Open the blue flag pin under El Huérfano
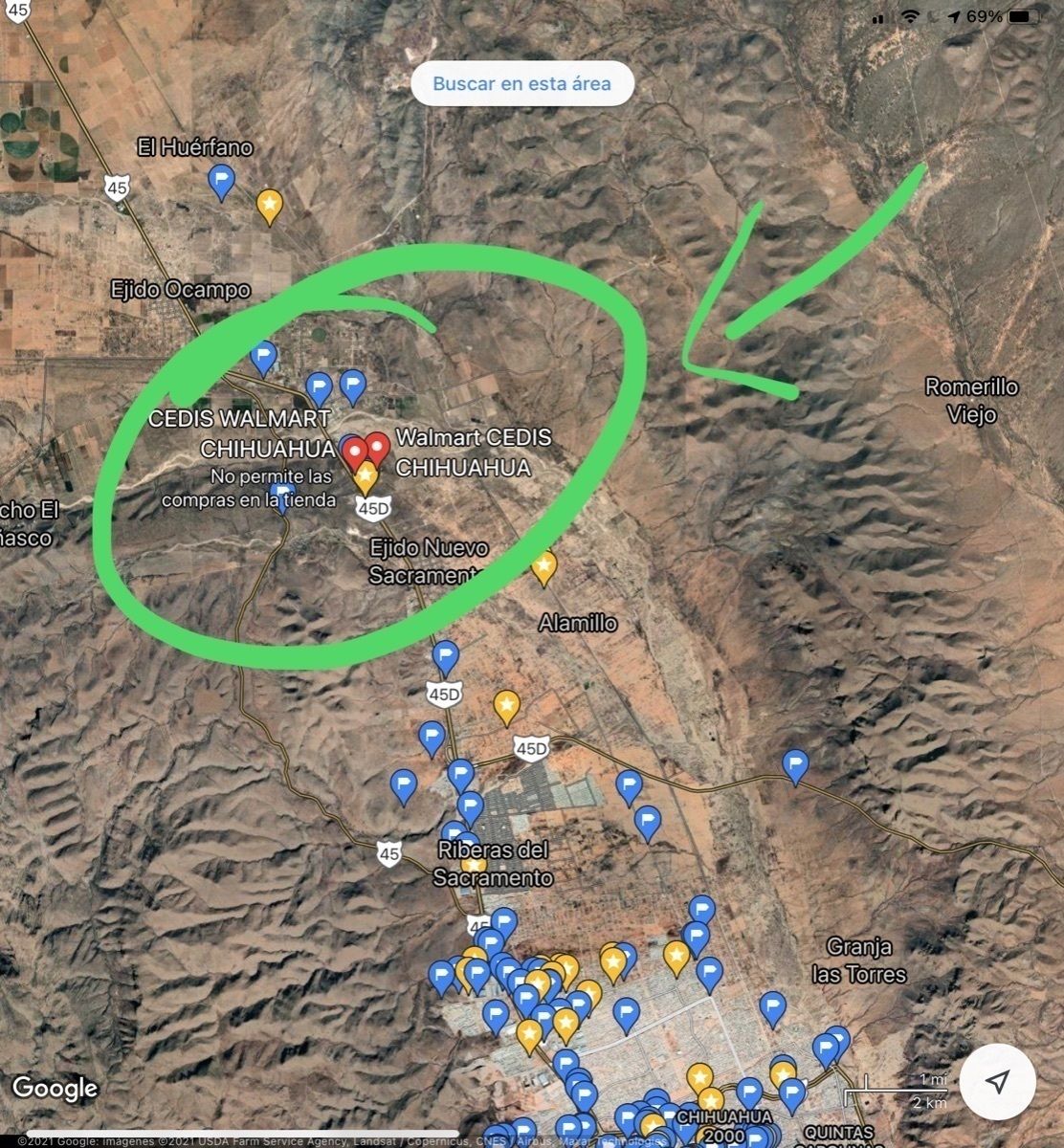This screenshot has height=1148, width=1064. pos(221,179)
